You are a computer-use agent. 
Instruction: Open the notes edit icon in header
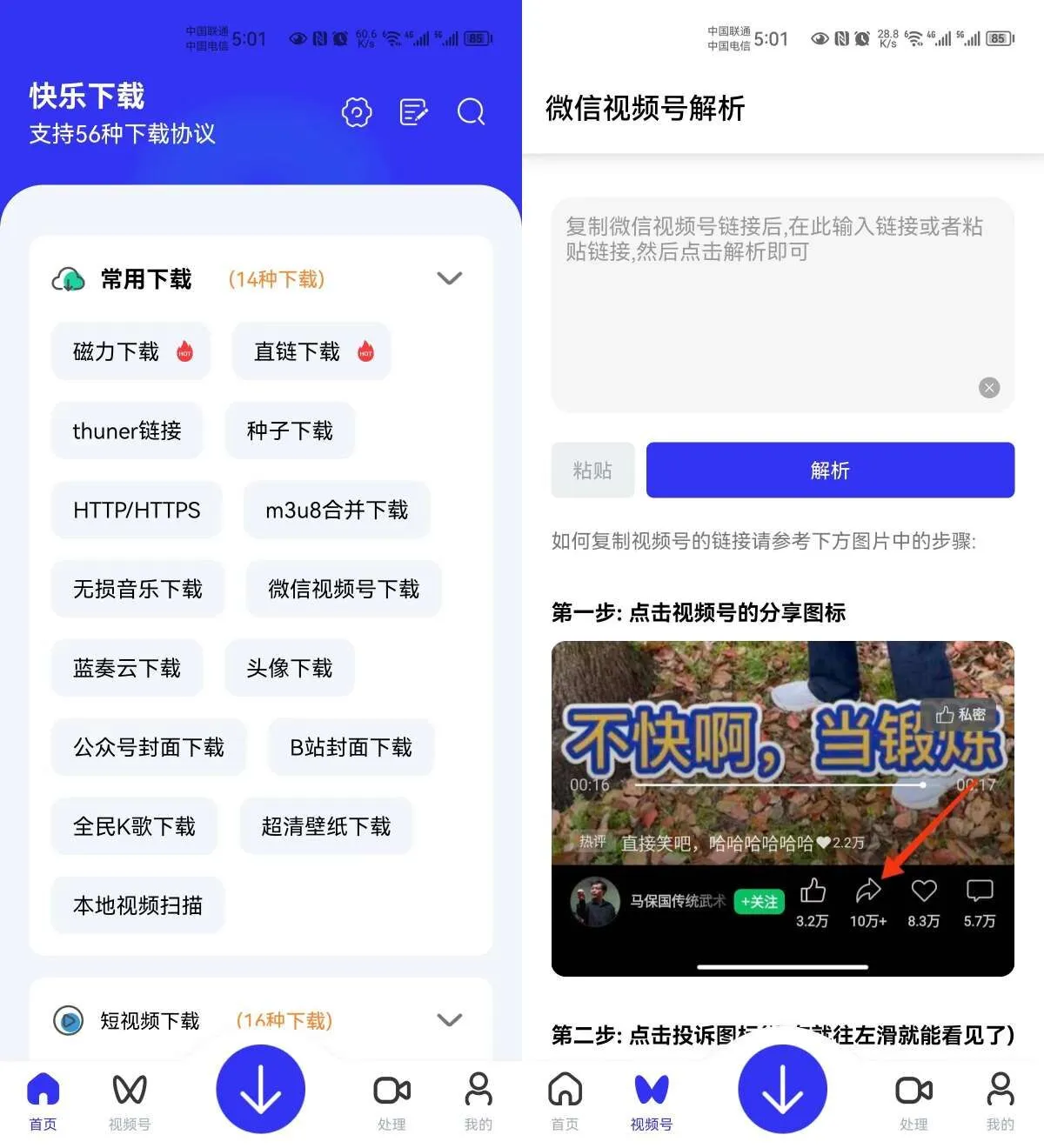coord(413,111)
